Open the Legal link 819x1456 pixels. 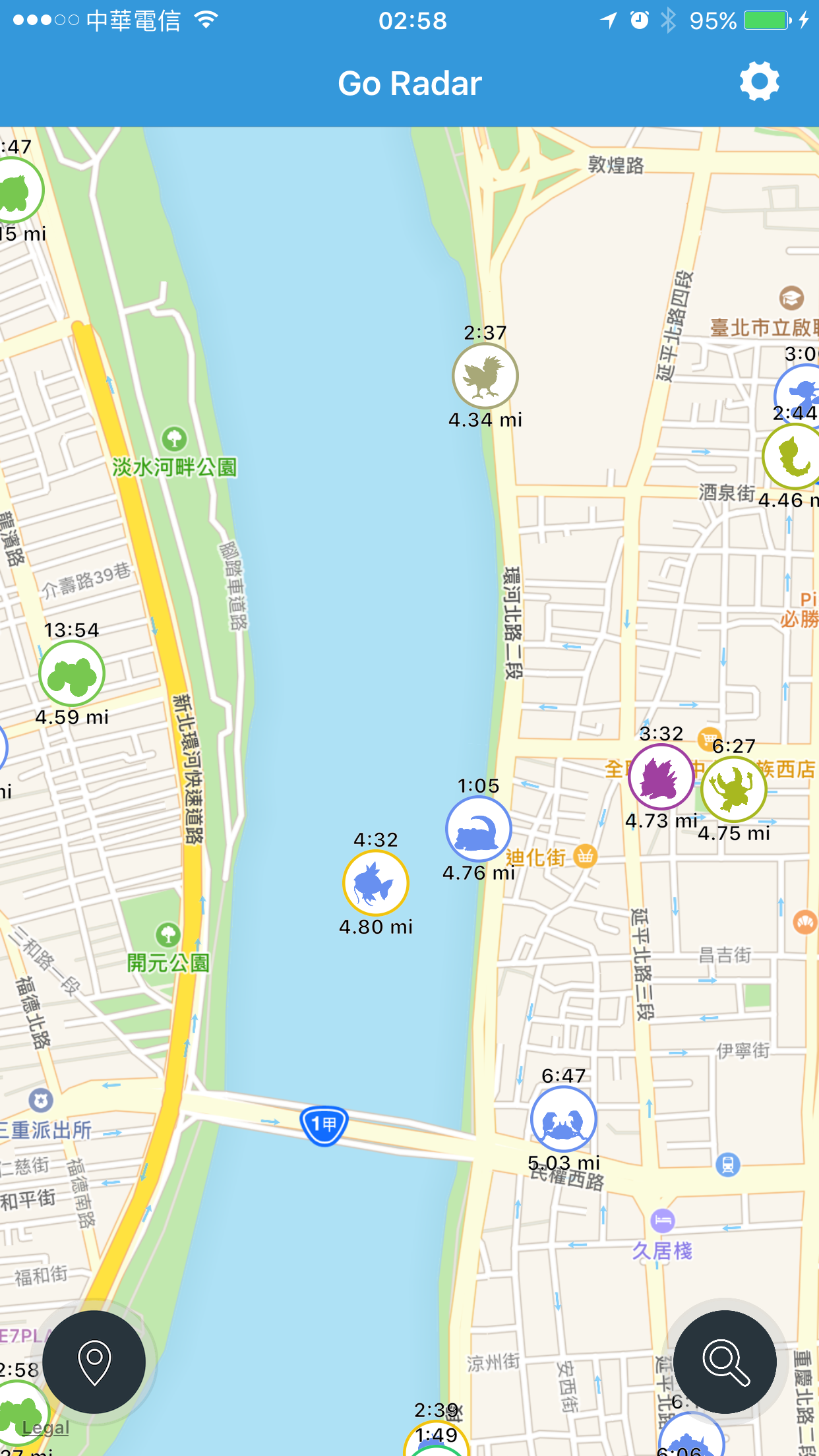pos(45,1428)
